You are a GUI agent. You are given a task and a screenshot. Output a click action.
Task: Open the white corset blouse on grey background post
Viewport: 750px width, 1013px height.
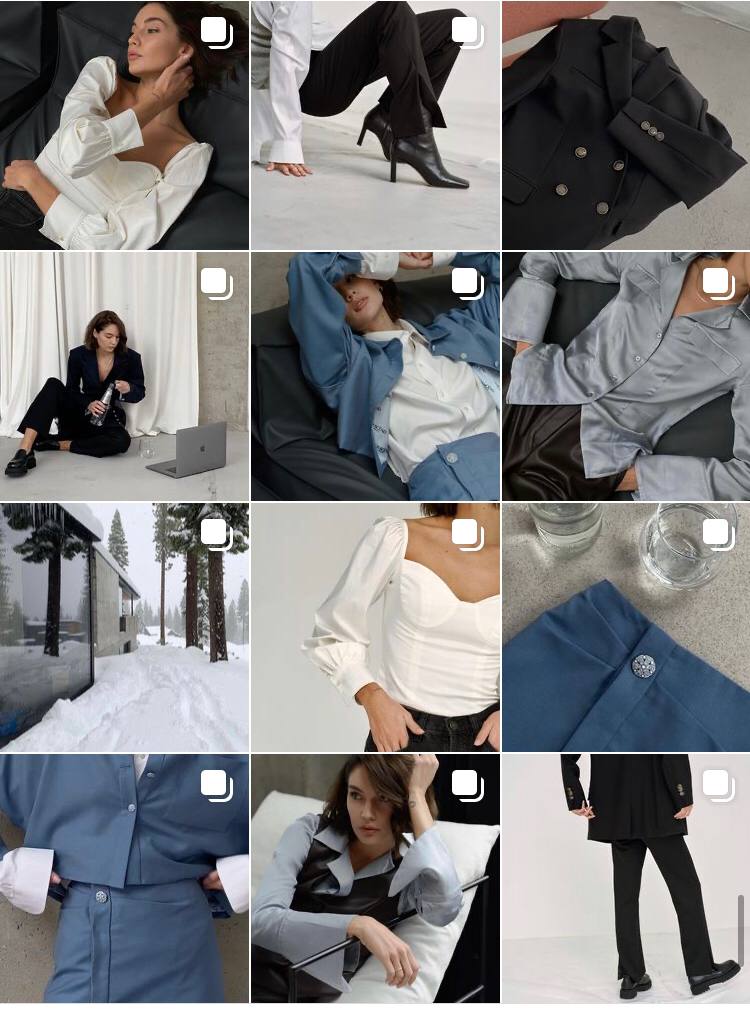[x=375, y=627]
